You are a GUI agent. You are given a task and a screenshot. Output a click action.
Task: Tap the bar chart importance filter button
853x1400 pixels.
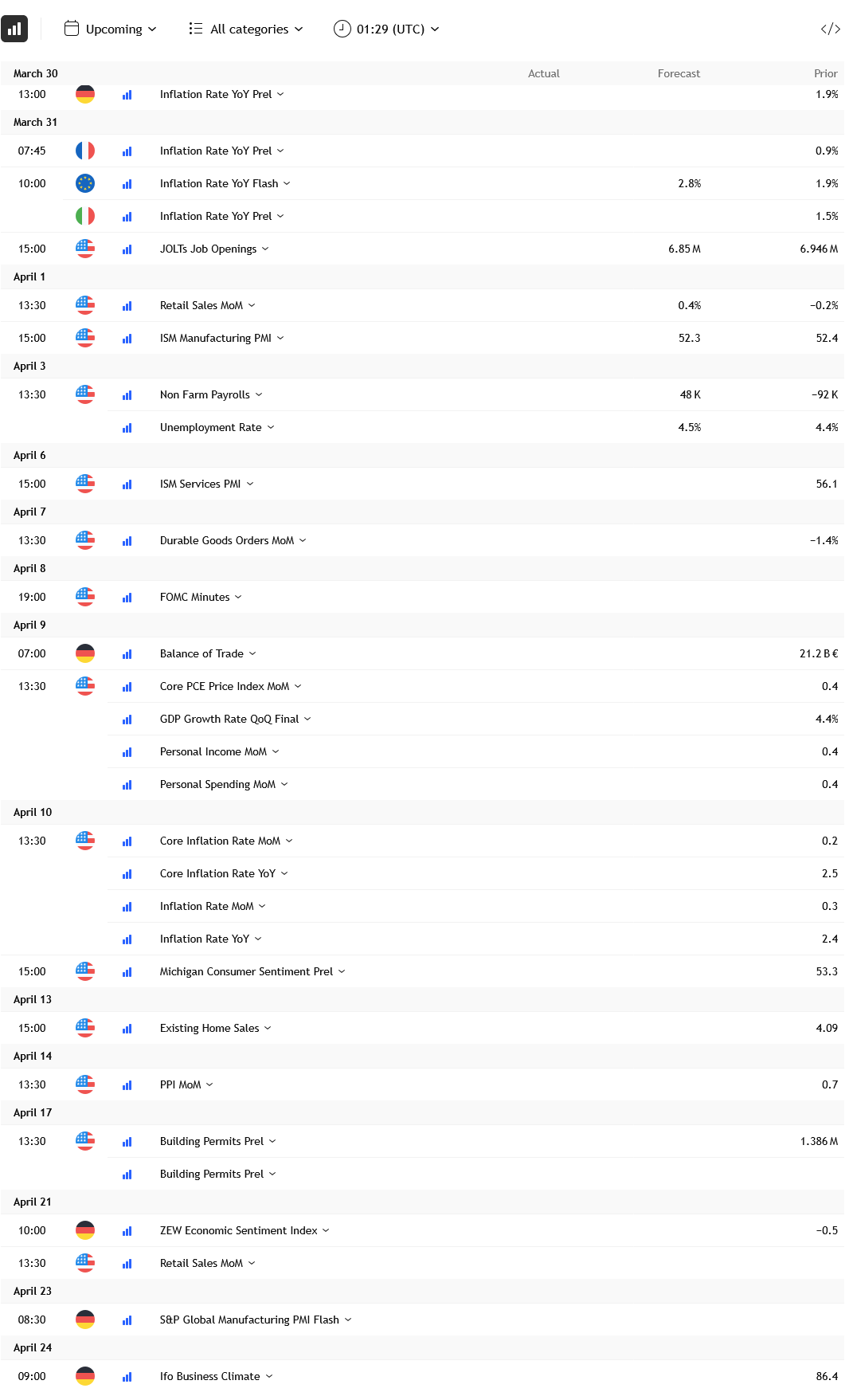[x=14, y=29]
